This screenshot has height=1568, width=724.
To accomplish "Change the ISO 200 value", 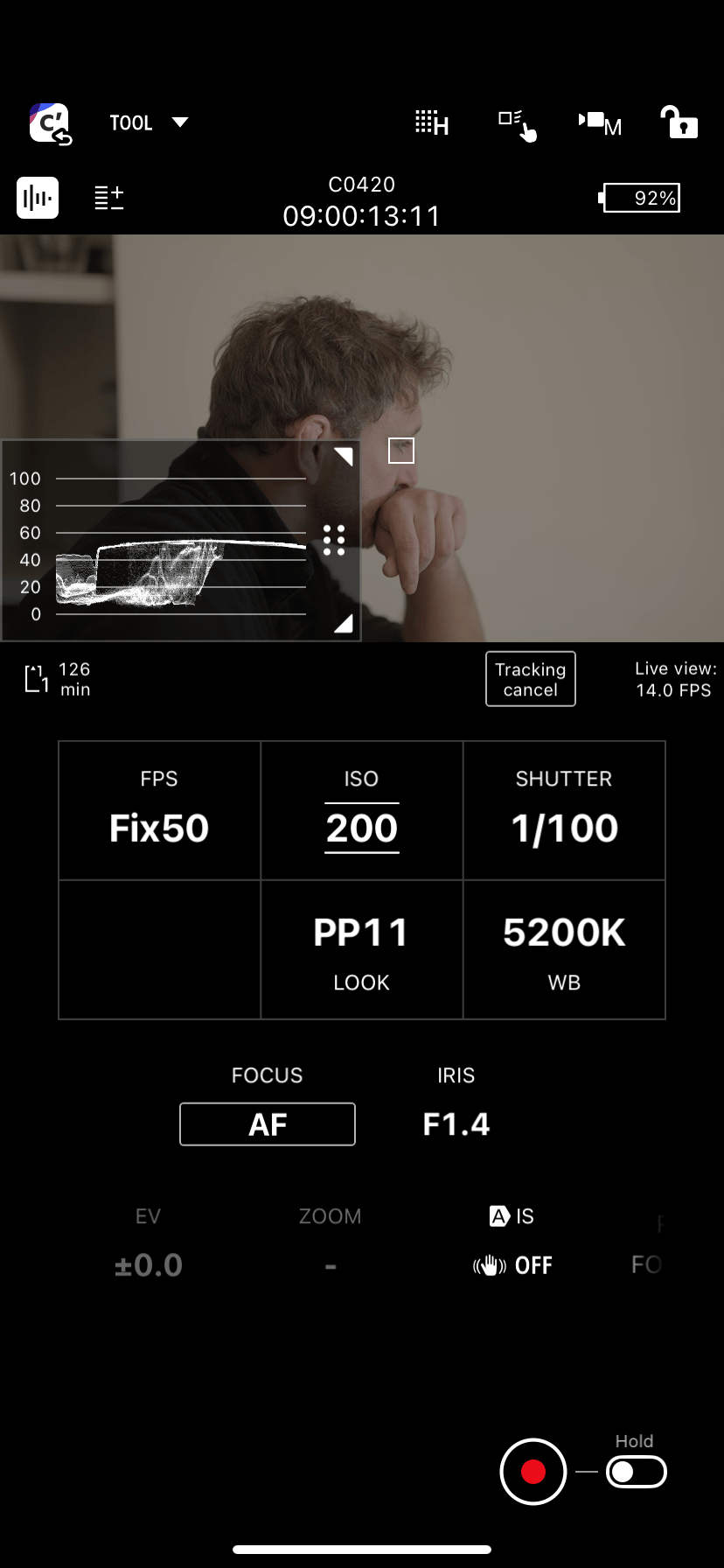I will (x=361, y=810).
